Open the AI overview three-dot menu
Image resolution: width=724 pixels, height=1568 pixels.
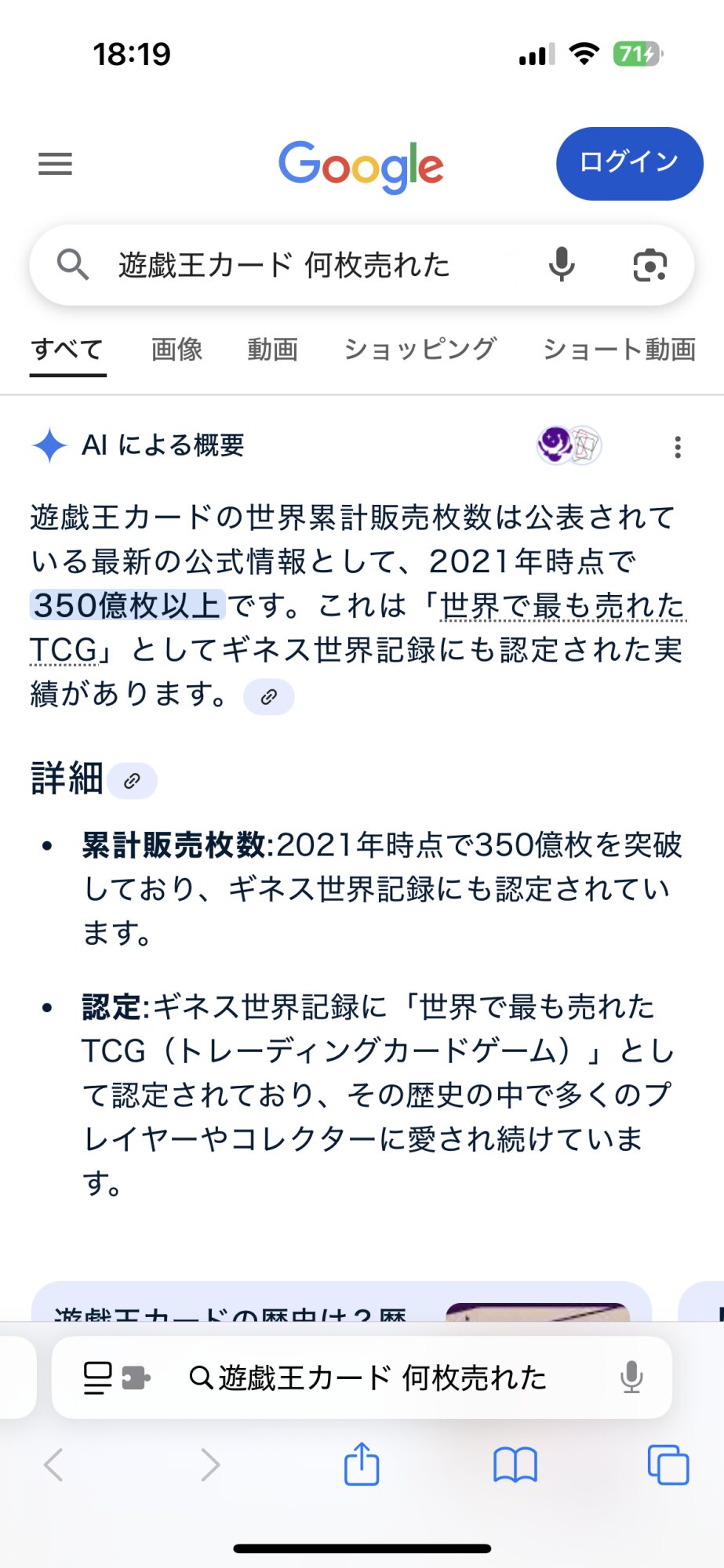coord(678,446)
